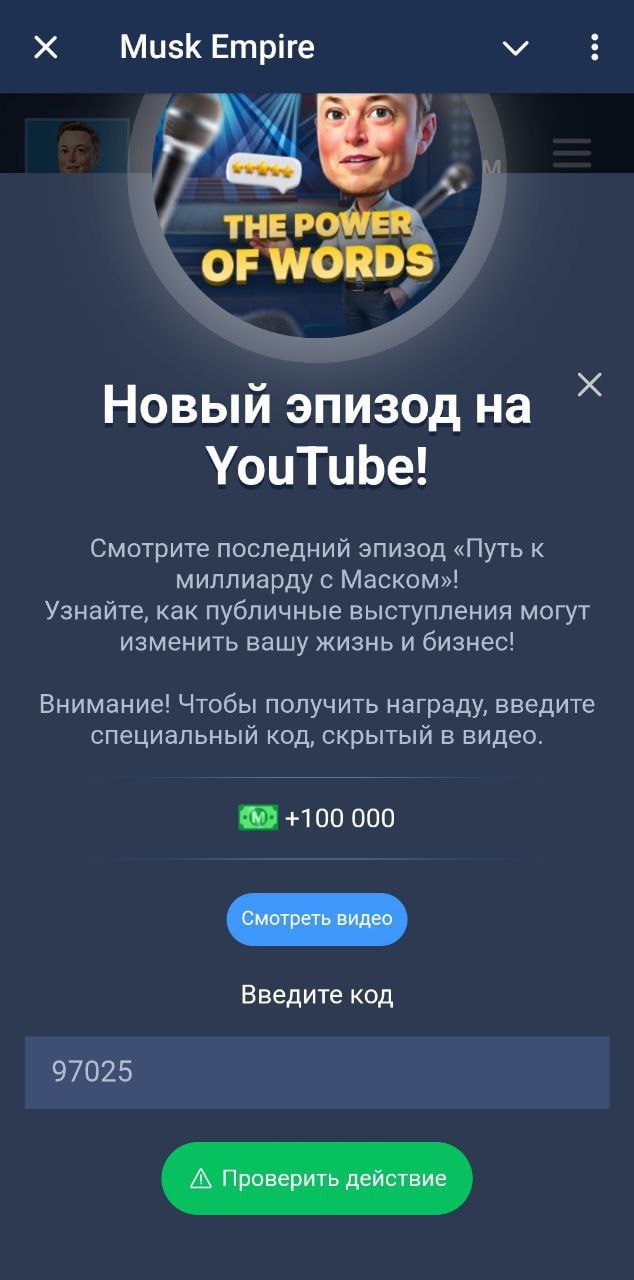Open the three-dot overflow menu
Image resolution: width=634 pixels, height=1280 pixels.
(x=594, y=47)
